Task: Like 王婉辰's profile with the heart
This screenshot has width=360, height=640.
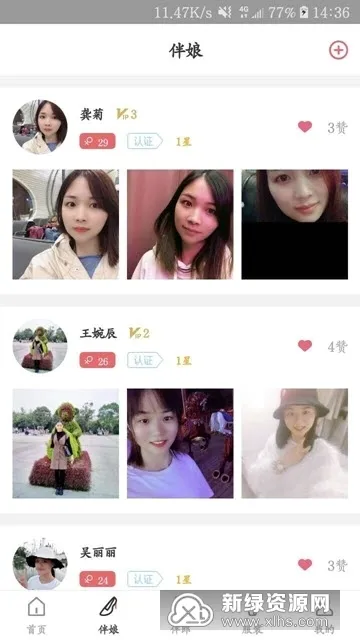Action: click(305, 346)
